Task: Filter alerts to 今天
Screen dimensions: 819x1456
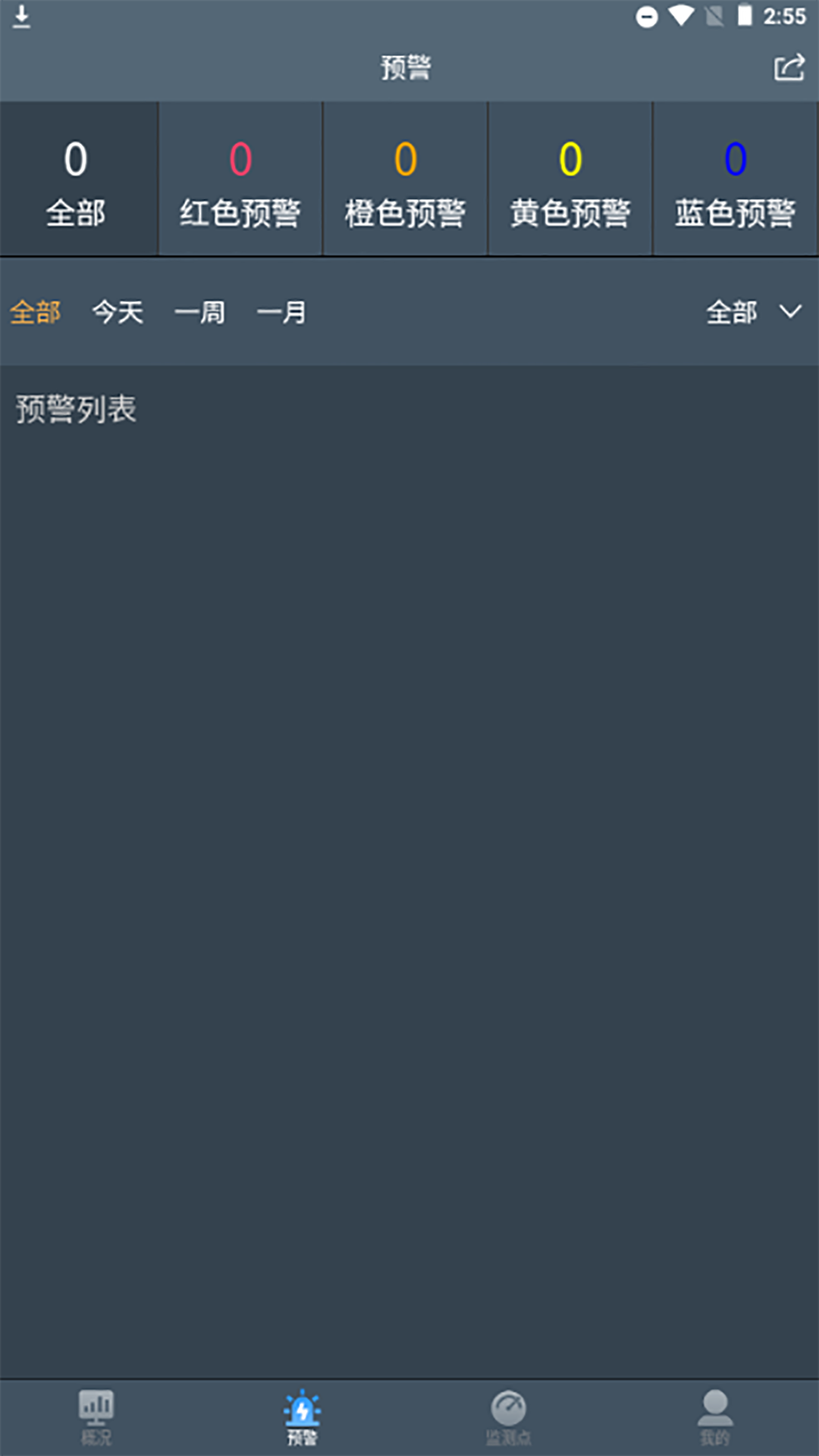Action: click(x=118, y=312)
